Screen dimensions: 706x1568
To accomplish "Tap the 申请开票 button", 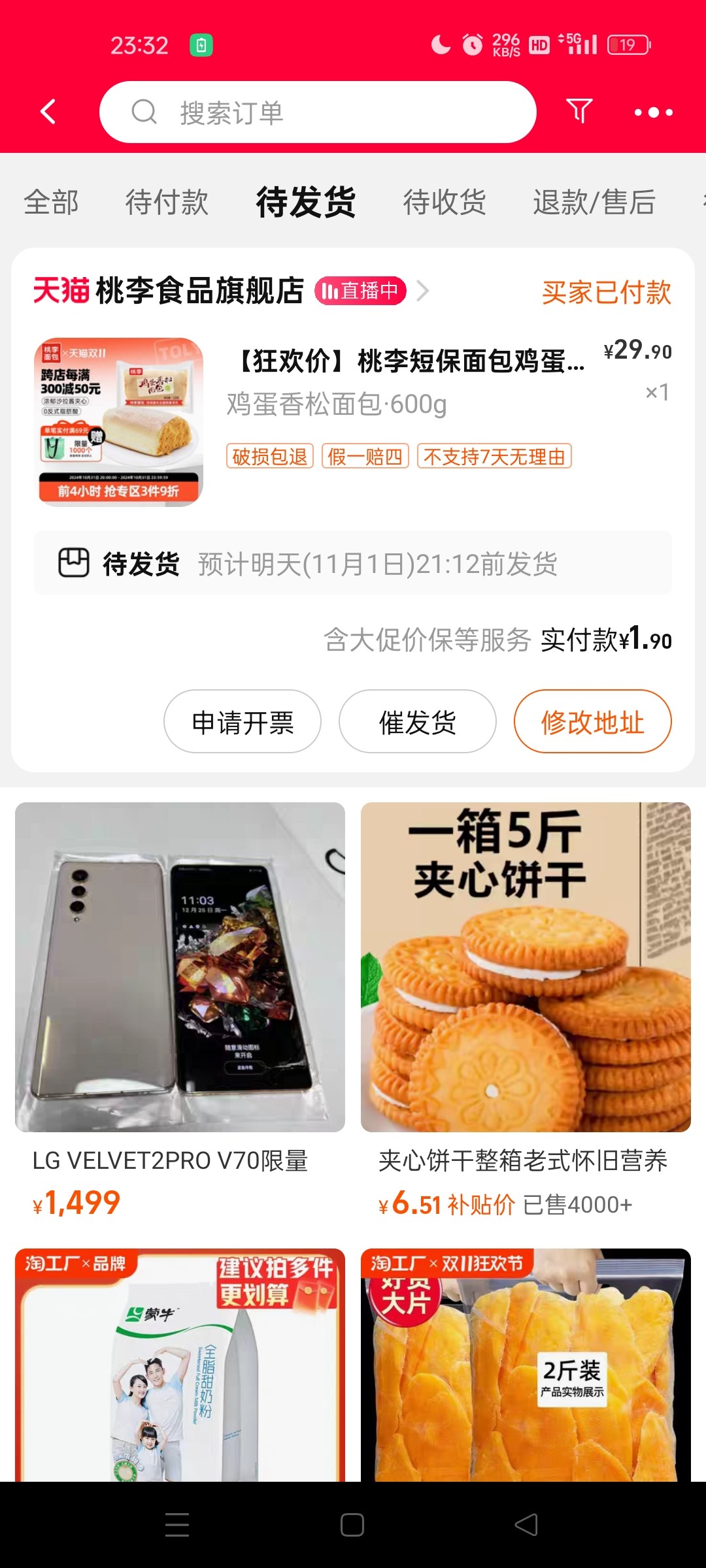I will click(243, 722).
